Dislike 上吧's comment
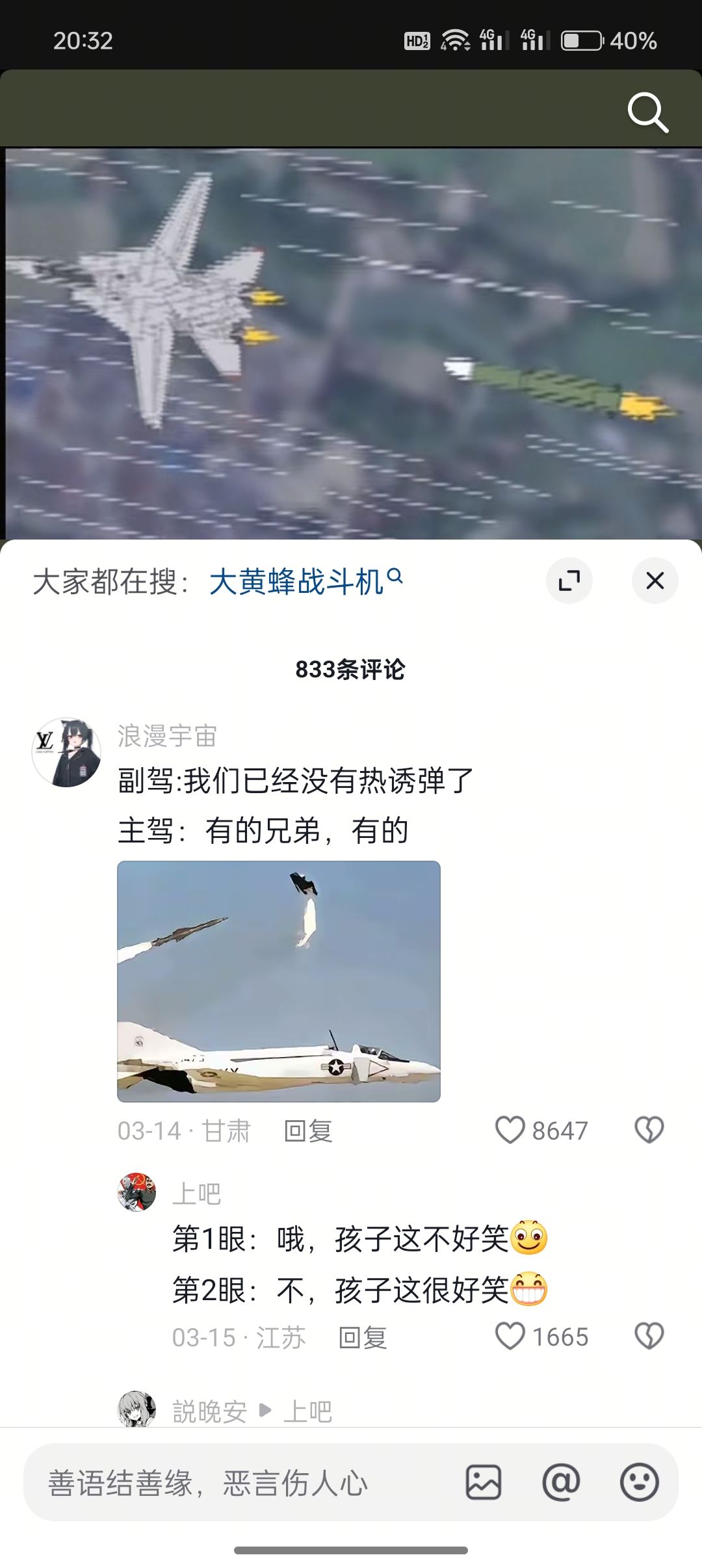Screen dimensions: 702x1568 649,1337
